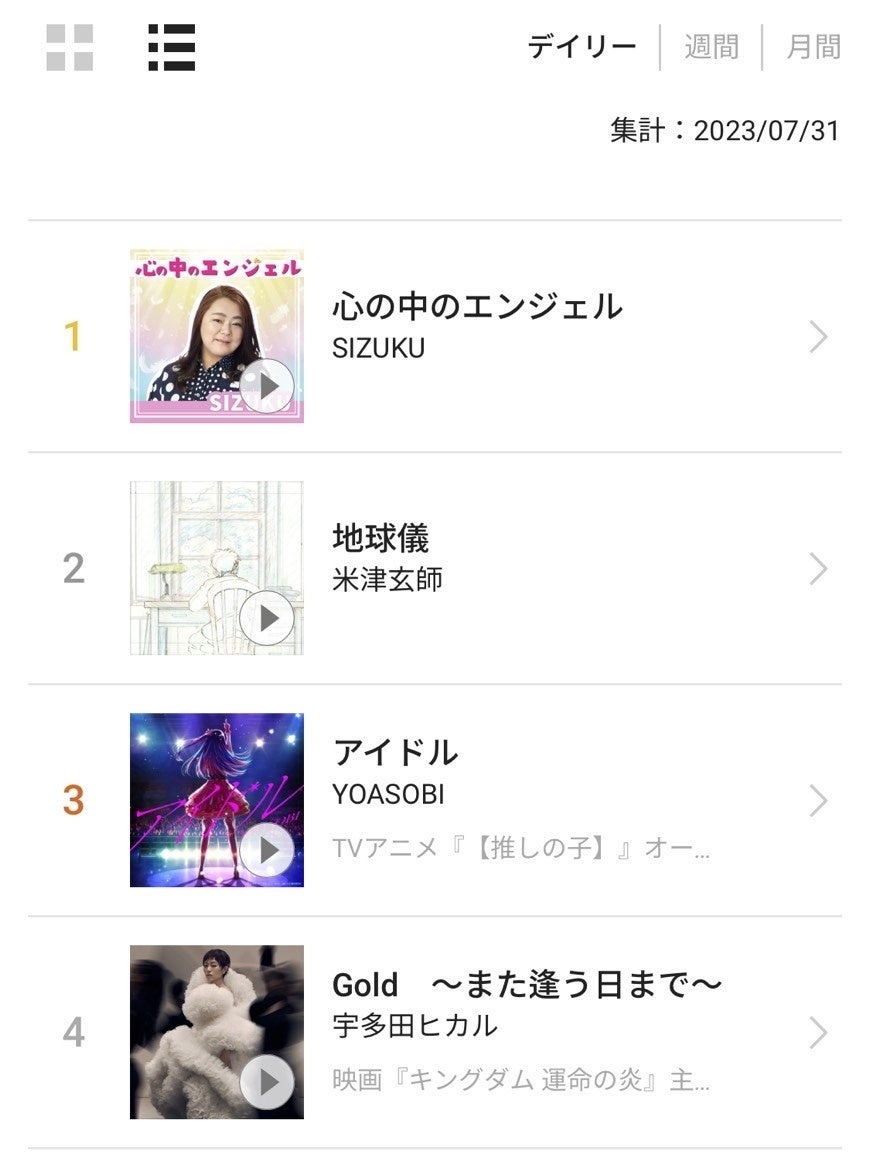The image size is (870, 1159).
Task: Select the list view layout icon
Action: [x=172, y=47]
